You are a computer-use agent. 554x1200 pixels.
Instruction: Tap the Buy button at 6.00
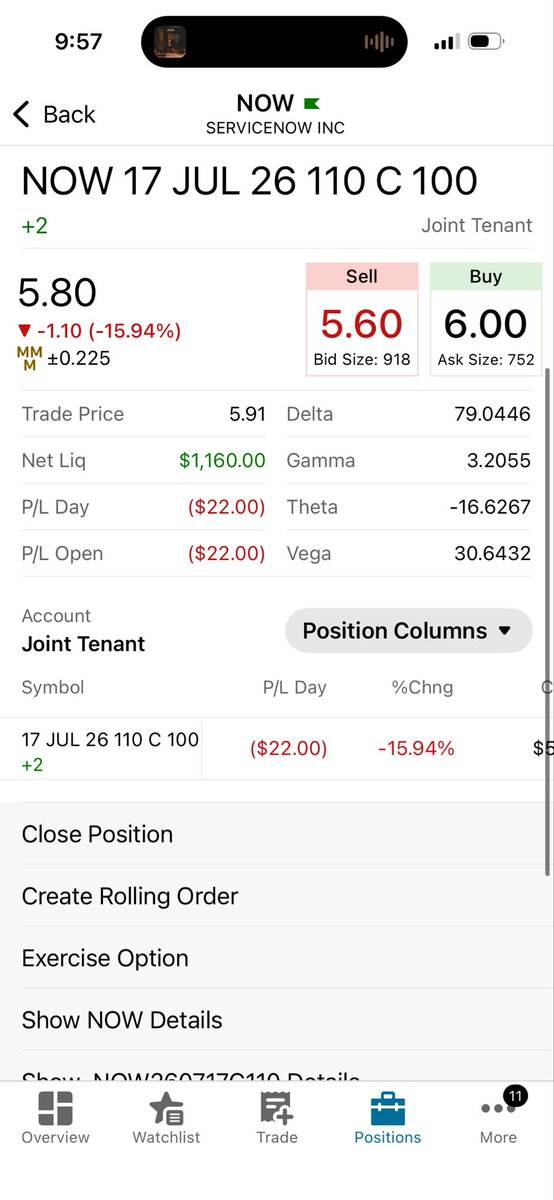(486, 320)
